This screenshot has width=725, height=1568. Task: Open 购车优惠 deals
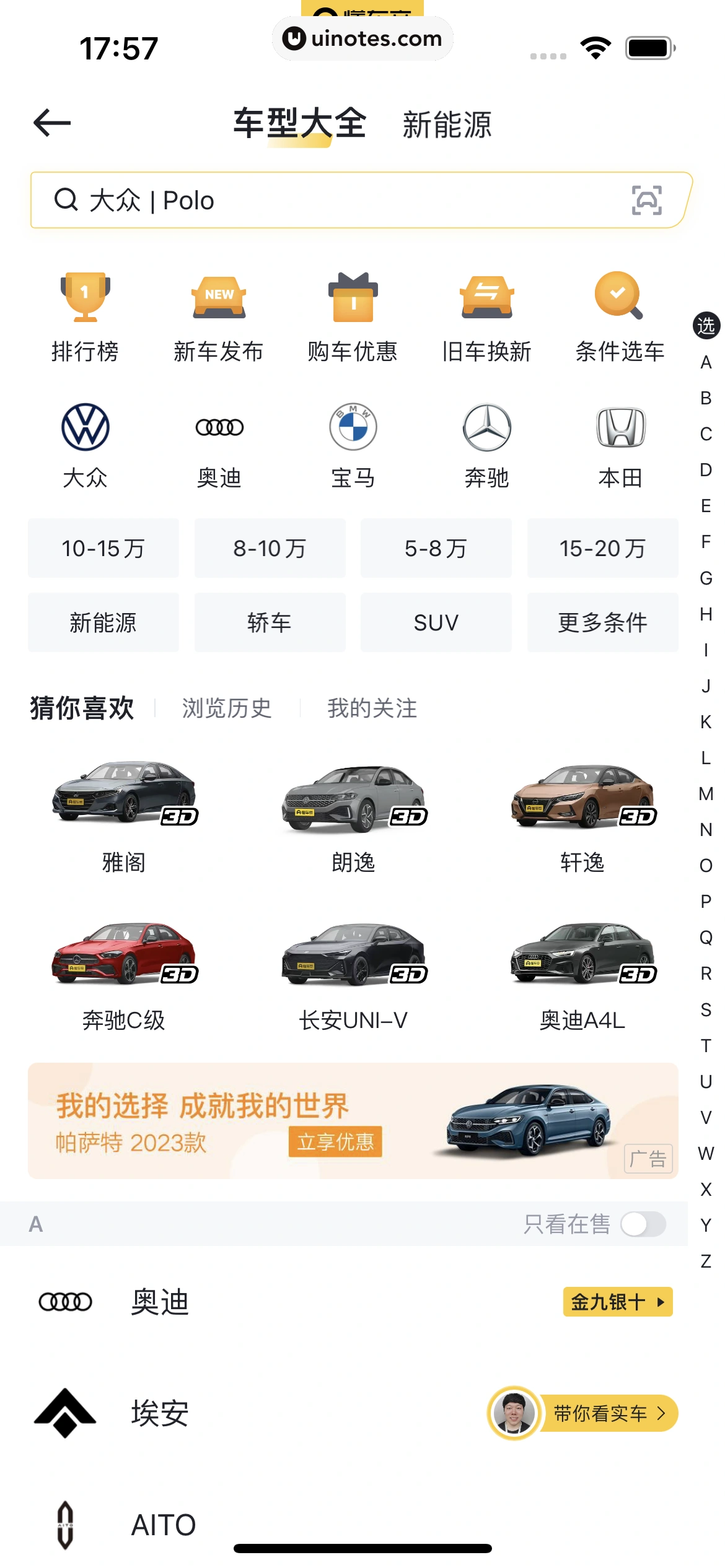click(353, 317)
